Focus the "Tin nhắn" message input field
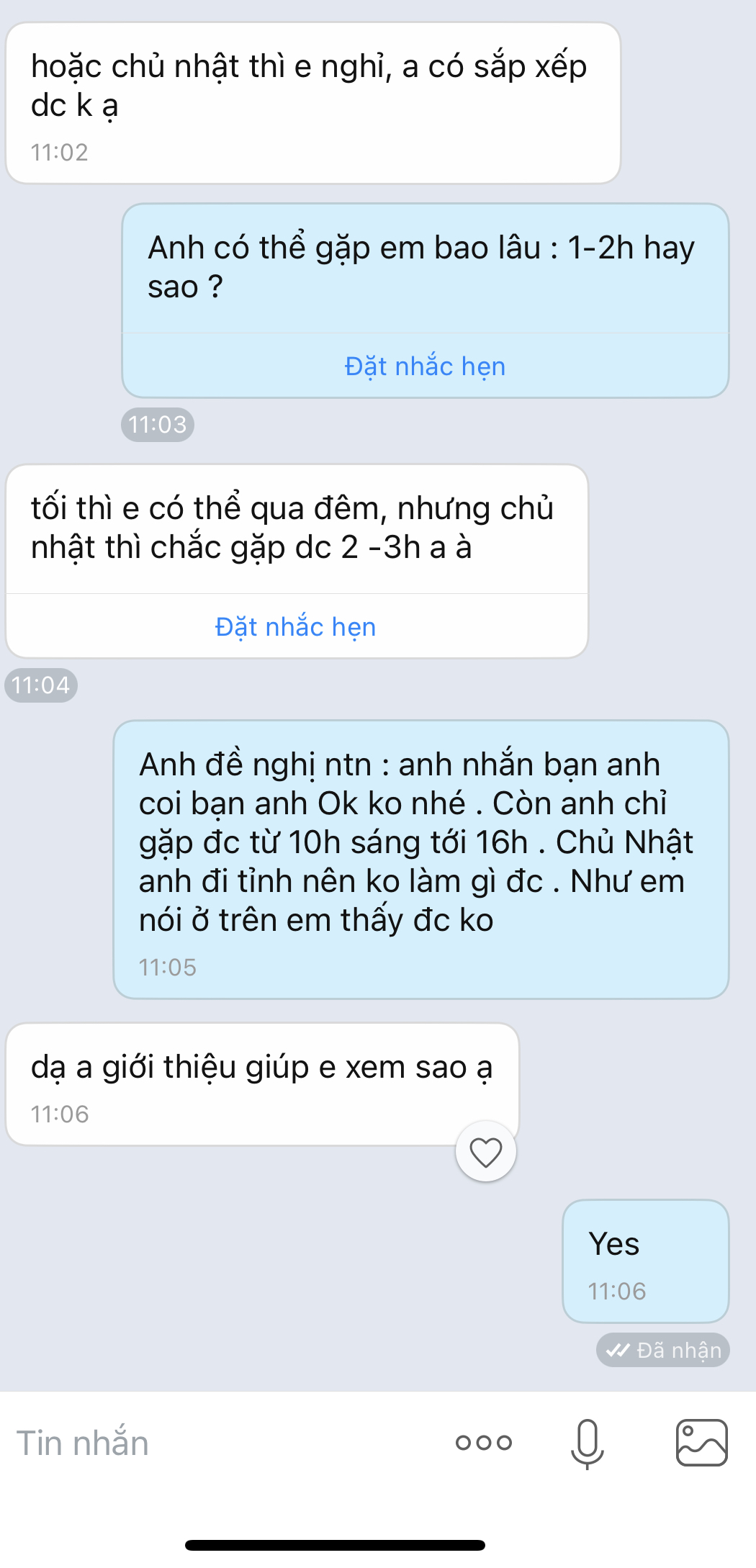The image size is (756, 1568). pyautogui.click(x=216, y=1443)
